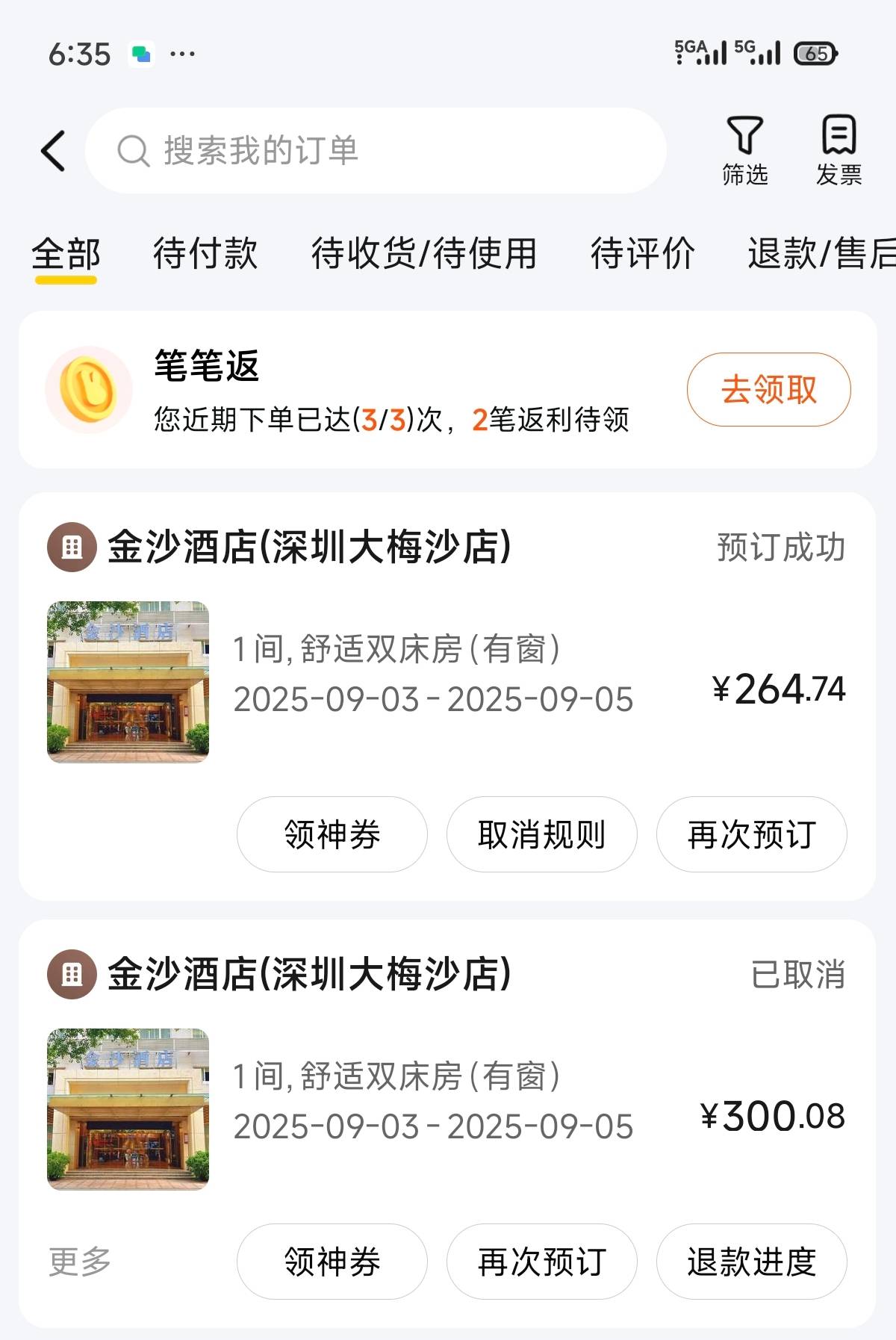Switch to the 待付款 tab
The width and height of the screenshot is (896, 1340).
point(205,254)
